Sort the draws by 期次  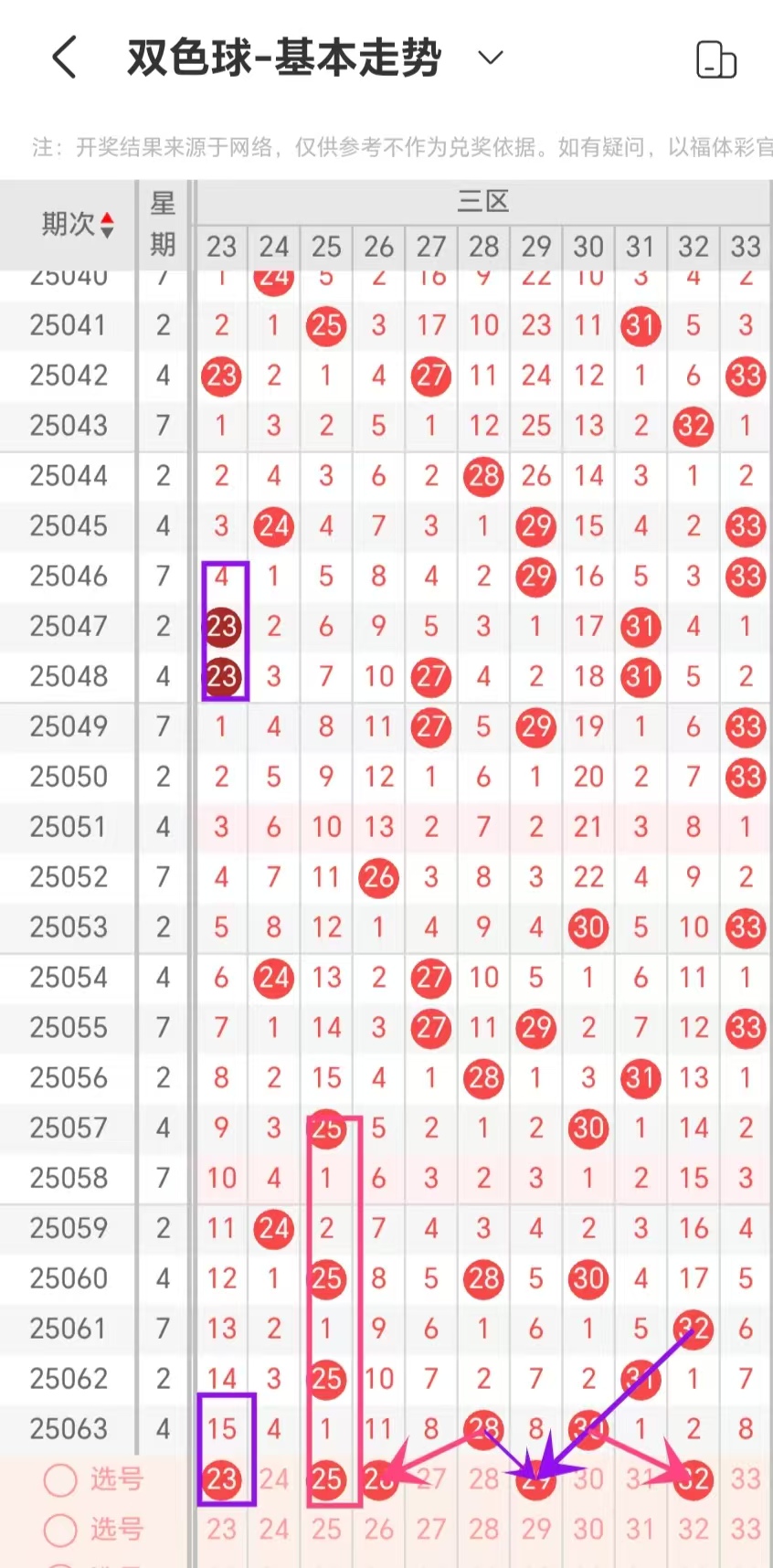78,224
